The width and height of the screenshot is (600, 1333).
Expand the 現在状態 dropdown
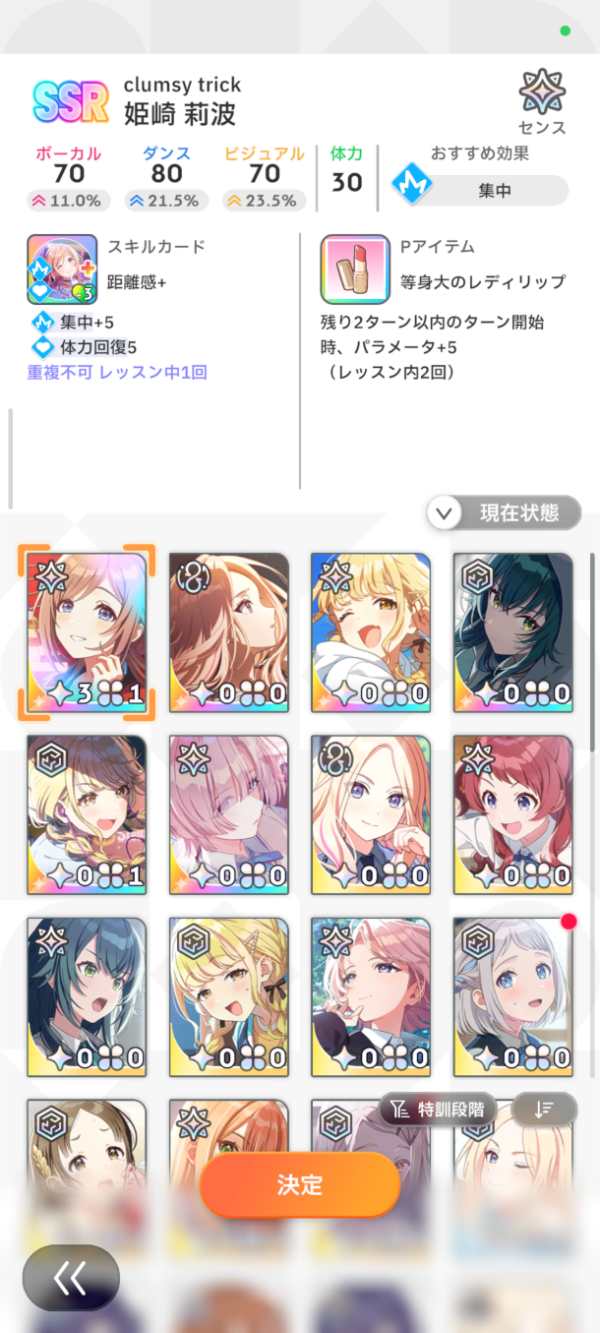(504, 513)
